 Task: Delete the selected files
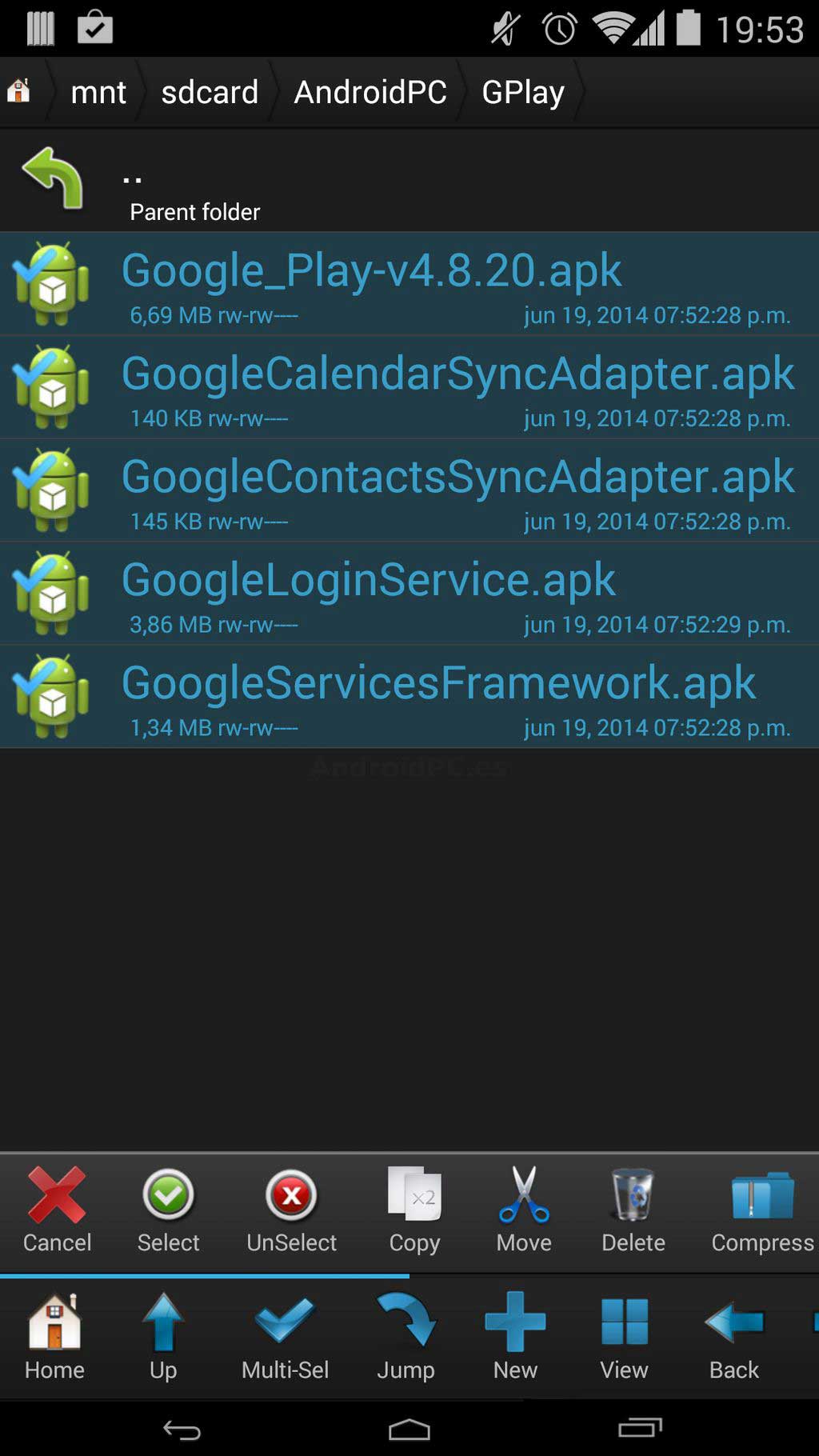(x=633, y=1210)
